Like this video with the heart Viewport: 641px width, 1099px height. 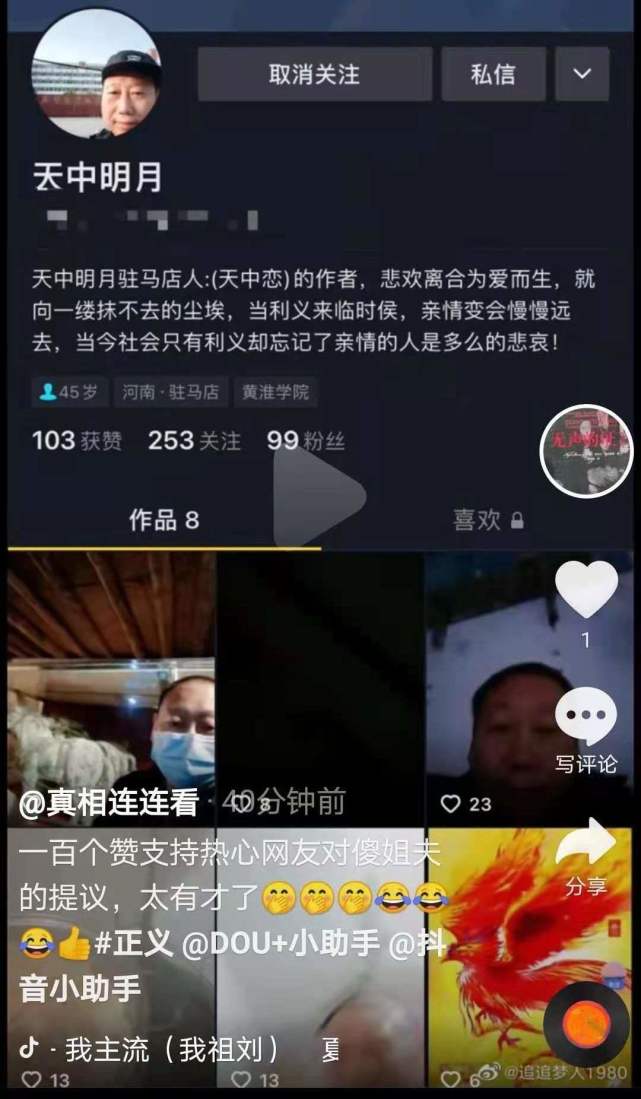pyautogui.click(x=586, y=590)
